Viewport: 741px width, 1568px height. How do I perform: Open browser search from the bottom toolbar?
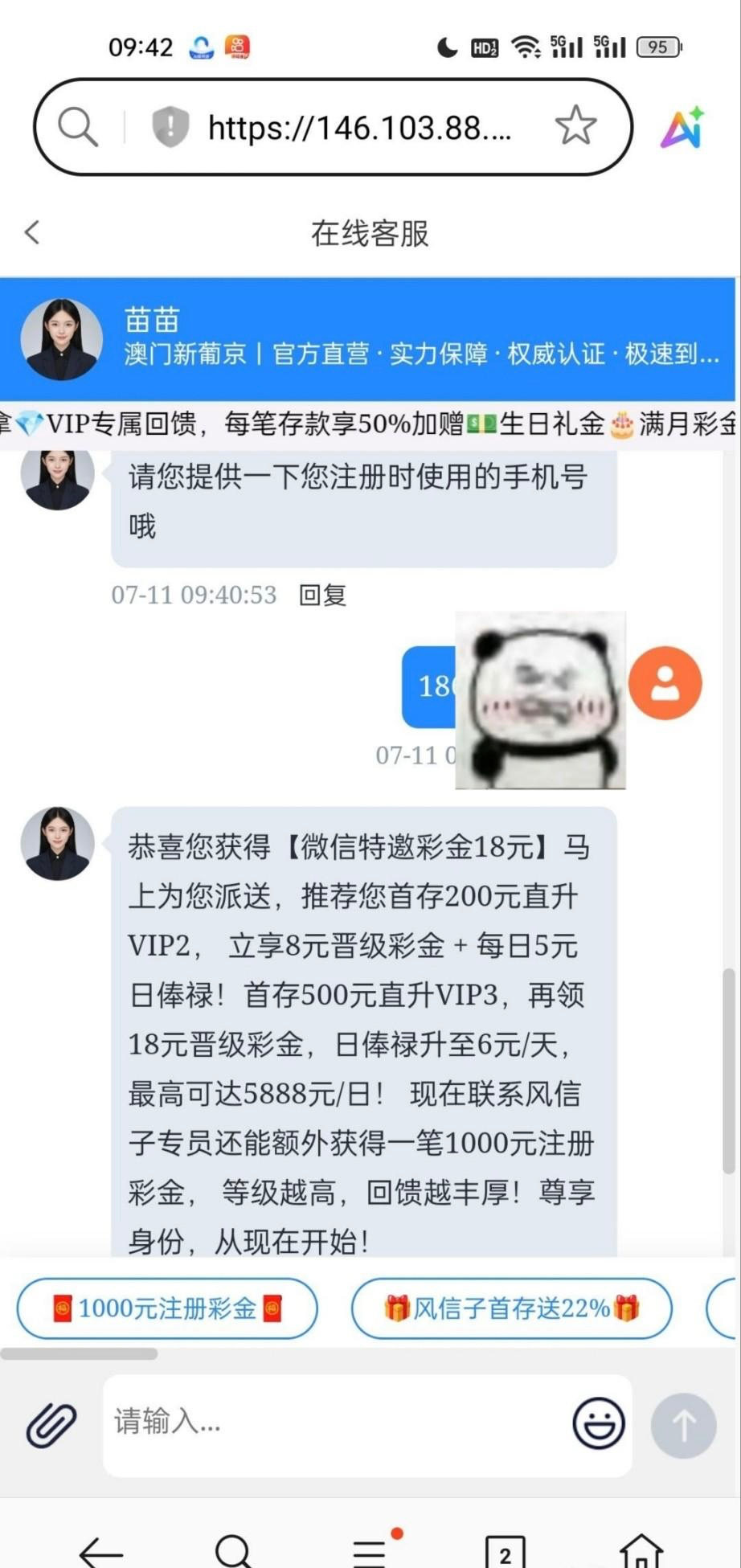click(x=234, y=1551)
